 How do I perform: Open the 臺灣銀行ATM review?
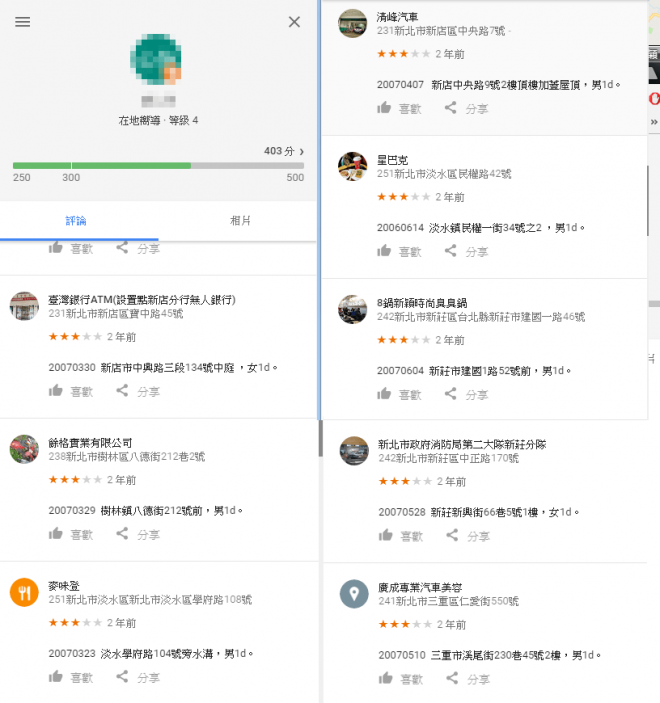pyautogui.click(x=141, y=299)
